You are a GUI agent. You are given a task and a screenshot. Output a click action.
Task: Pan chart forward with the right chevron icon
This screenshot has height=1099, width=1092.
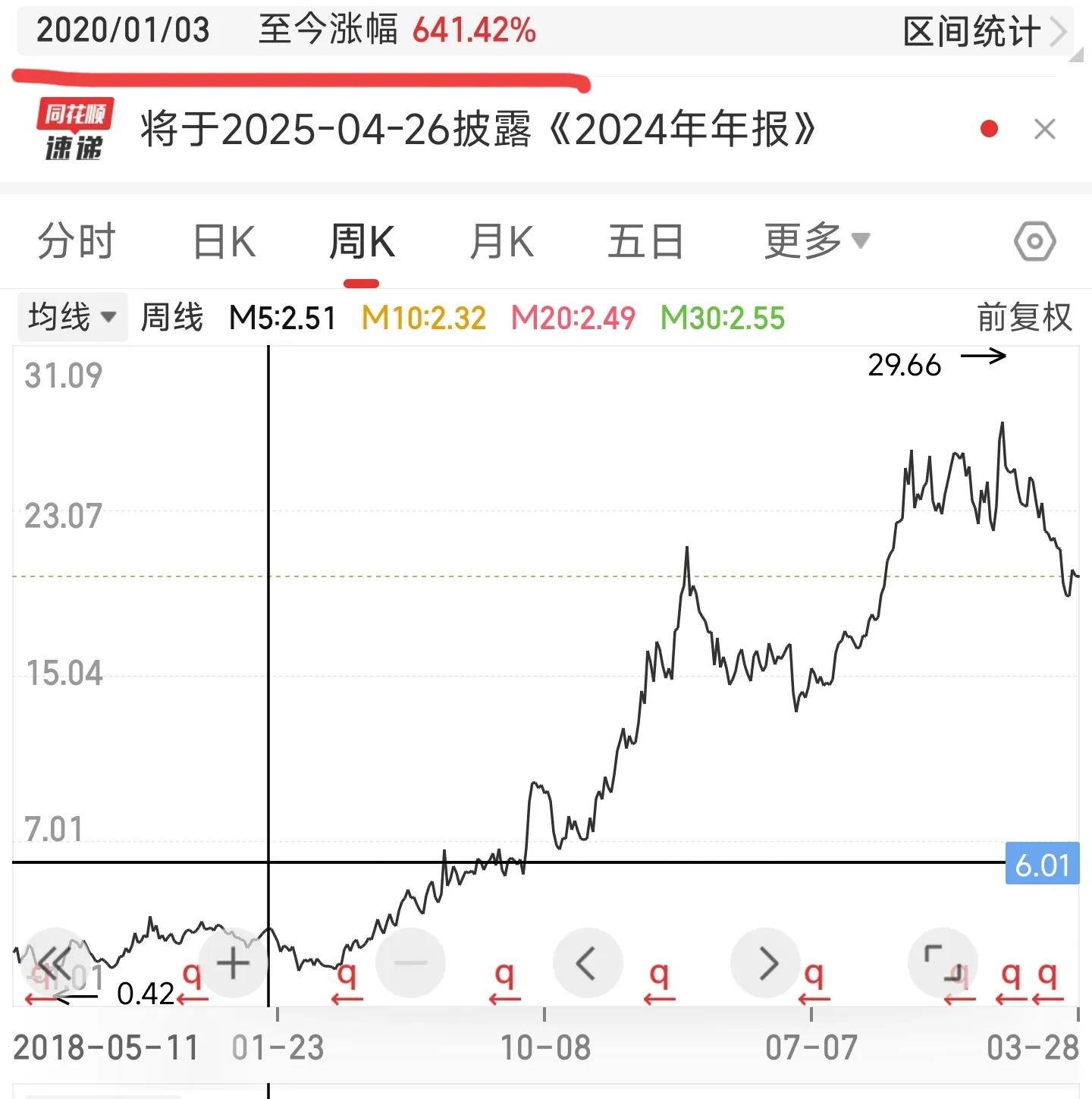point(766,962)
